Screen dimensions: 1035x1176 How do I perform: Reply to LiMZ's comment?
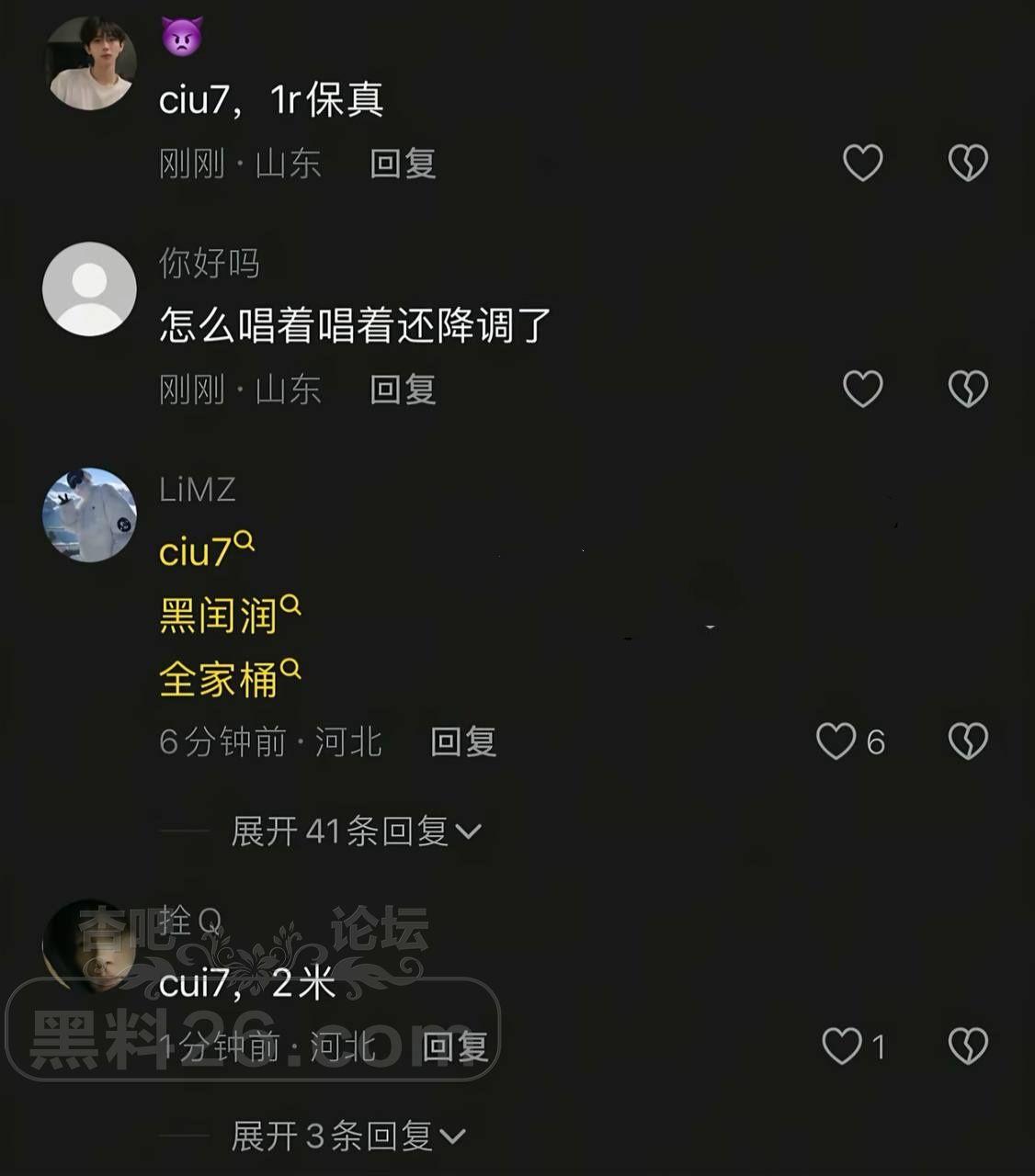tap(463, 741)
